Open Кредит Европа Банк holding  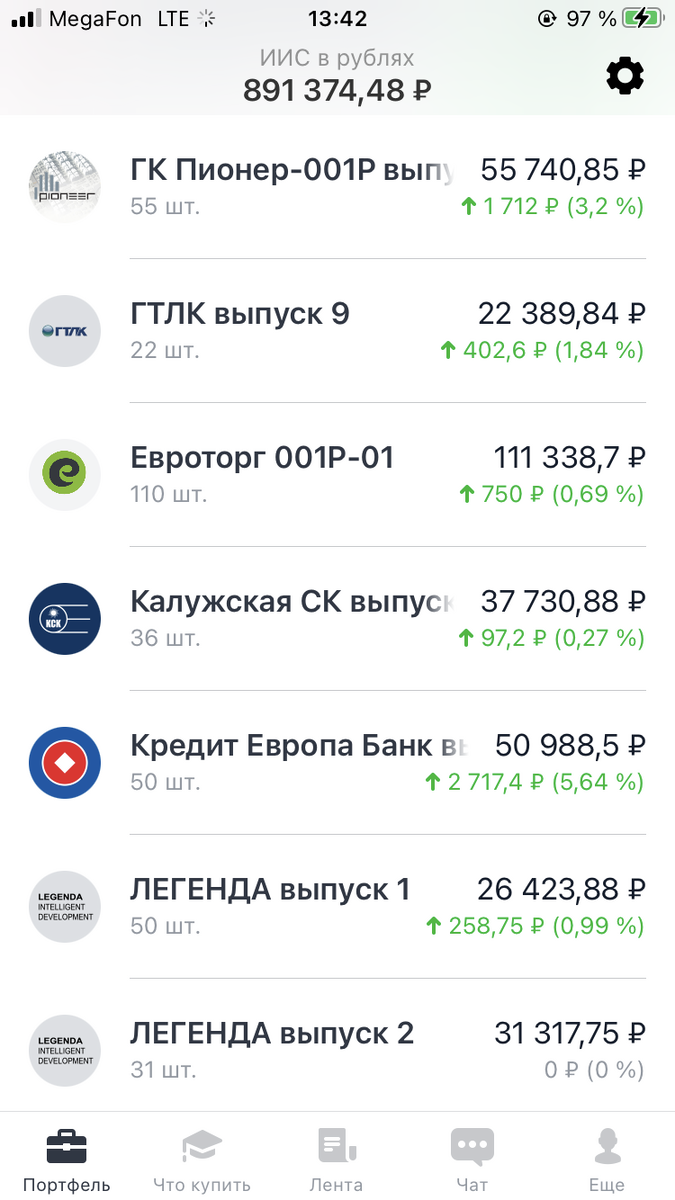[x=337, y=763]
